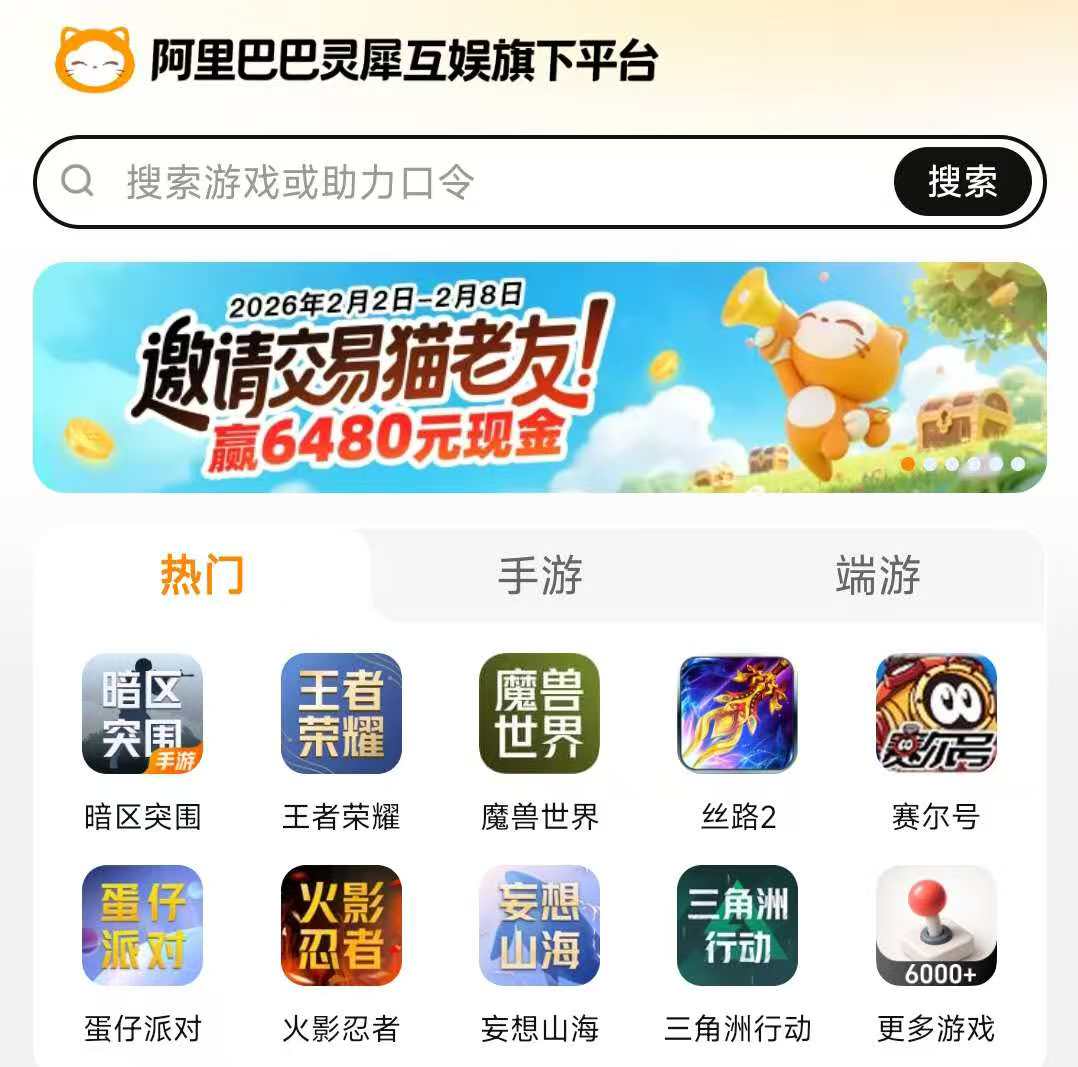Open the 暗区突围 game
The image size is (1078, 1067).
(x=142, y=714)
